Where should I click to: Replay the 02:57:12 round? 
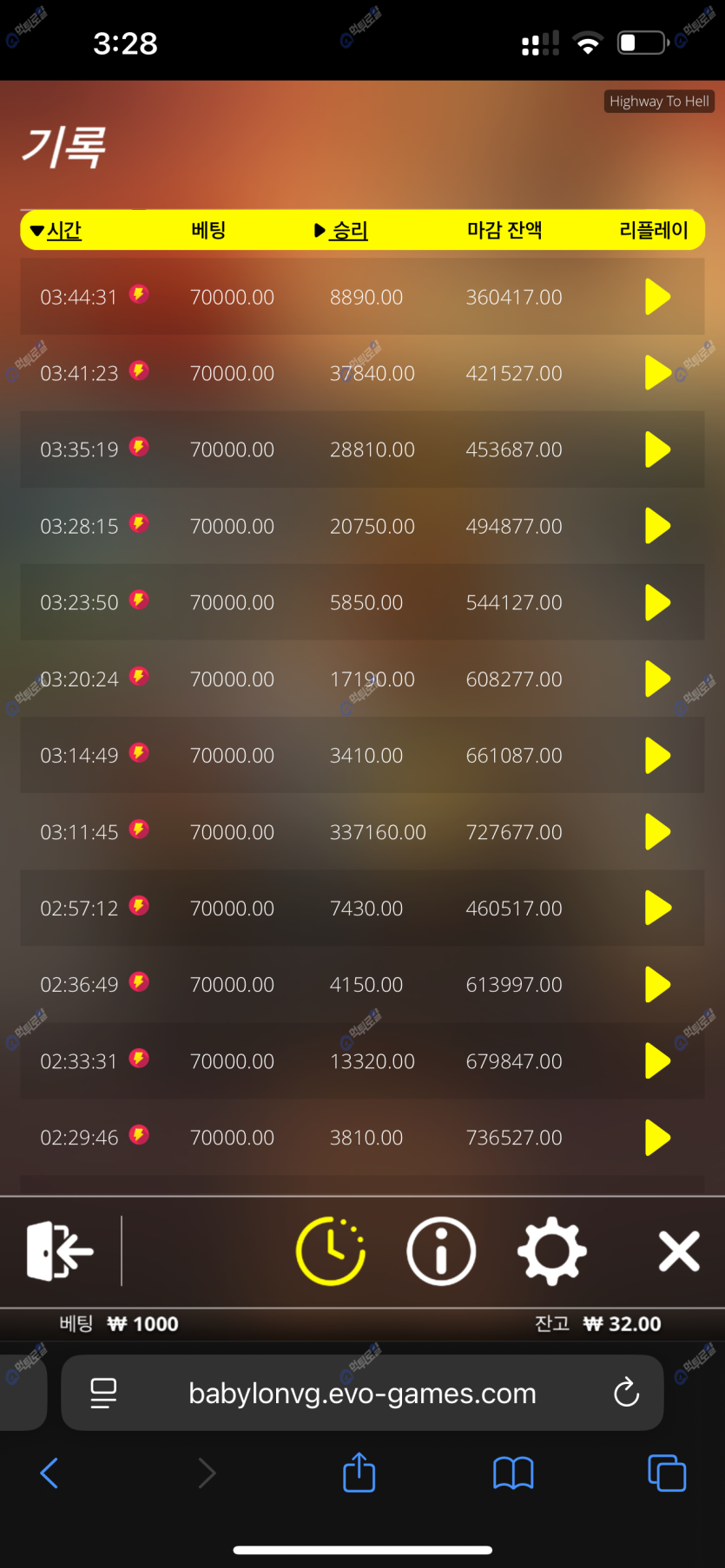pos(657,909)
